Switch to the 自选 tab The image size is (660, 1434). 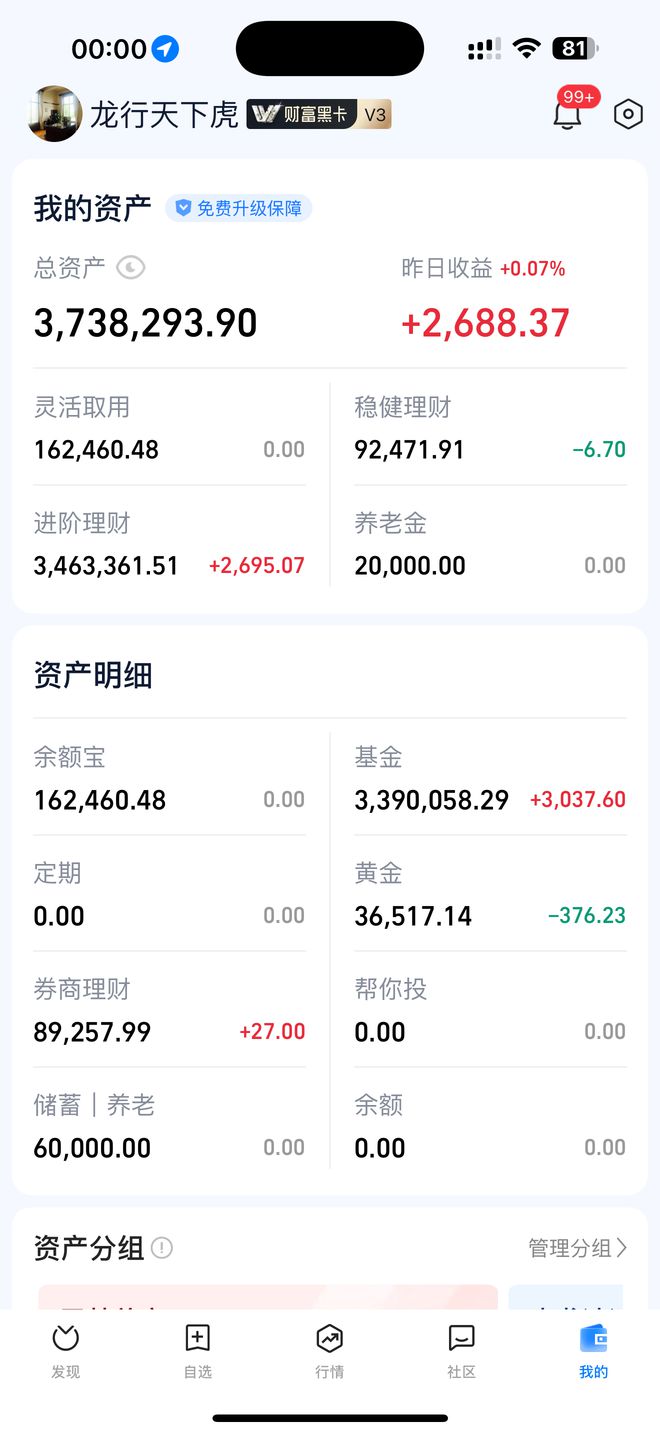198,1351
